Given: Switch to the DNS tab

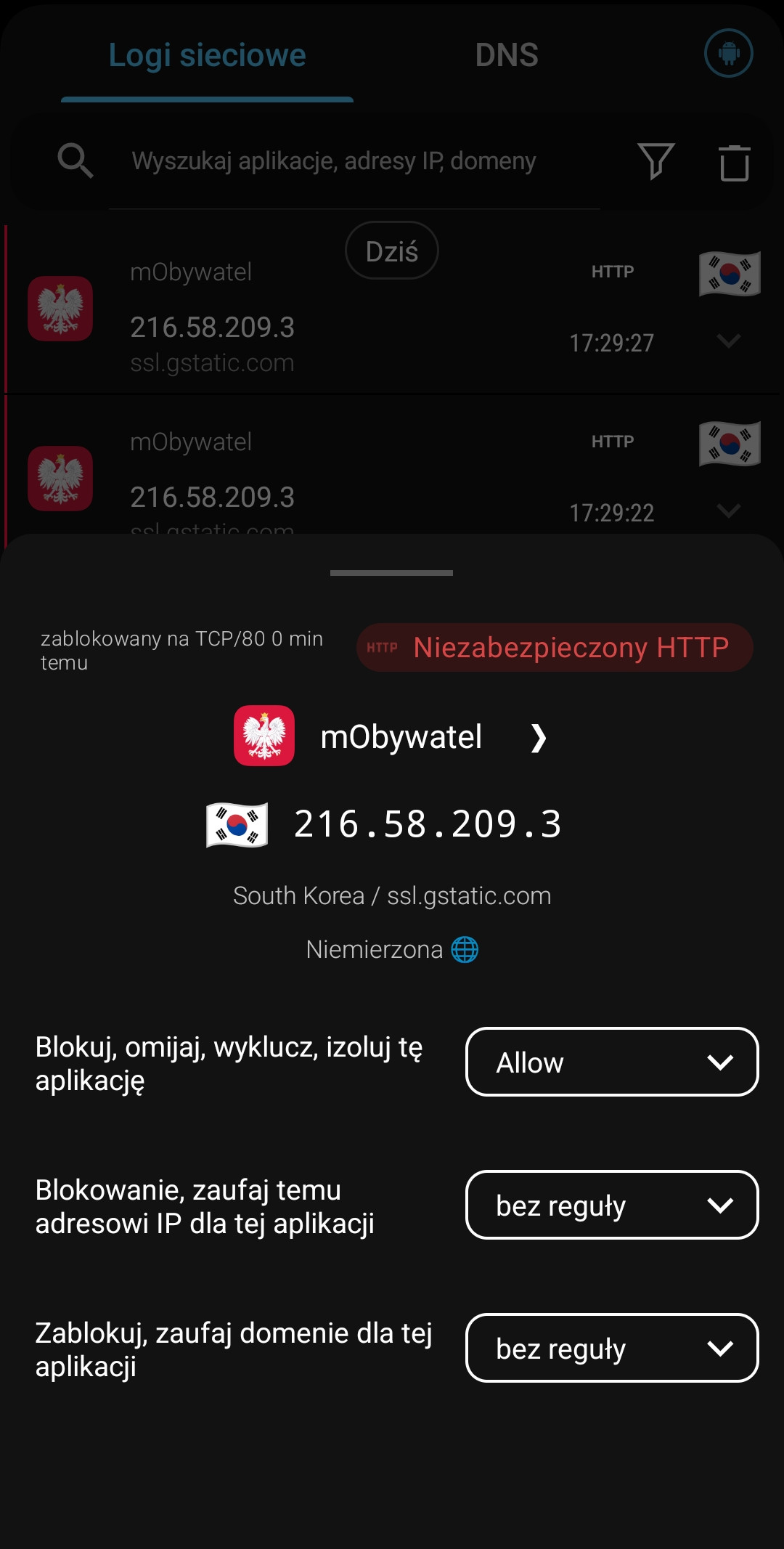Looking at the screenshot, I should coord(506,55).
